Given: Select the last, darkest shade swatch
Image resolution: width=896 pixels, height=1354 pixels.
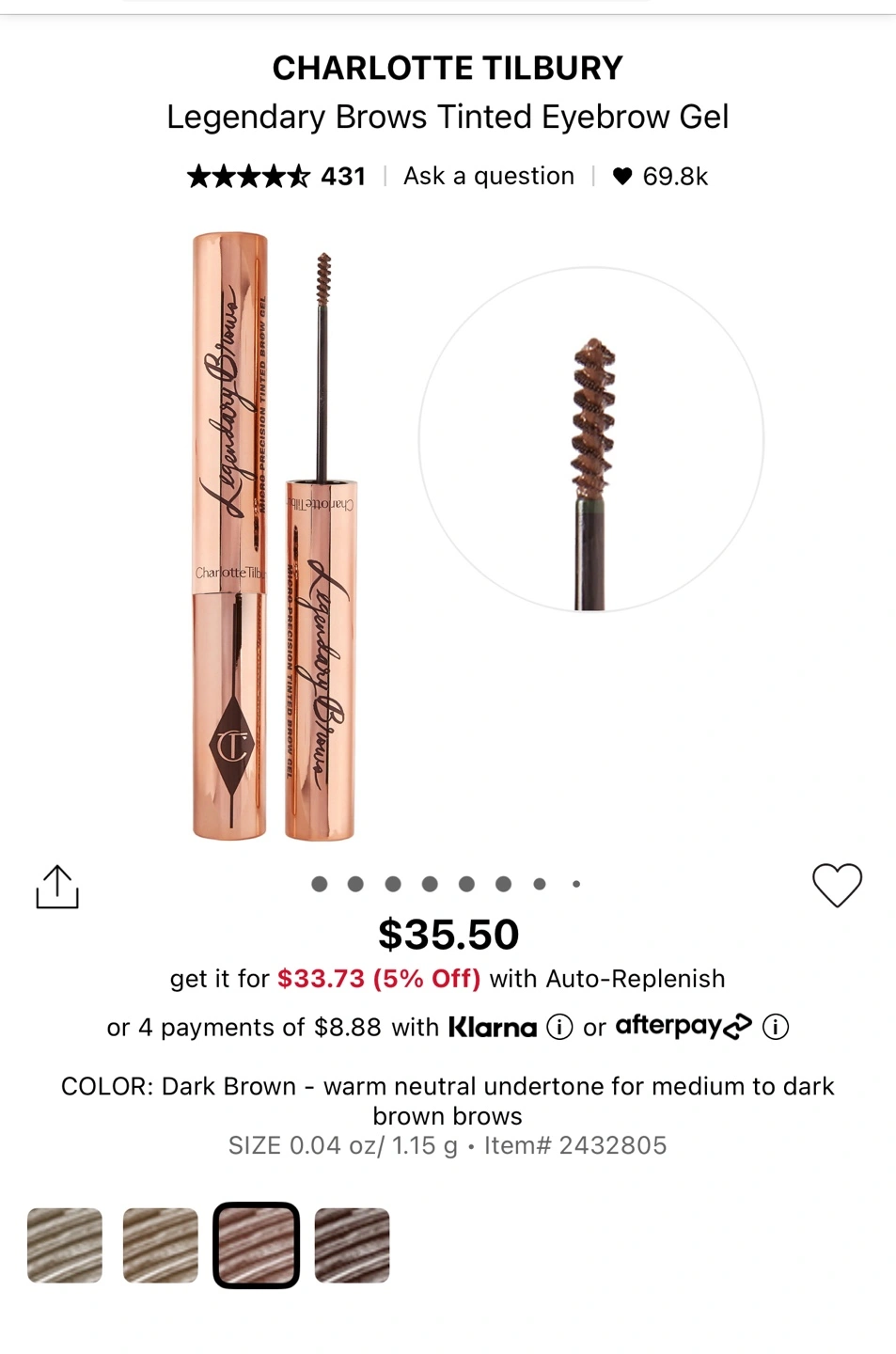Looking at the screenshot, I should 352,1245.
